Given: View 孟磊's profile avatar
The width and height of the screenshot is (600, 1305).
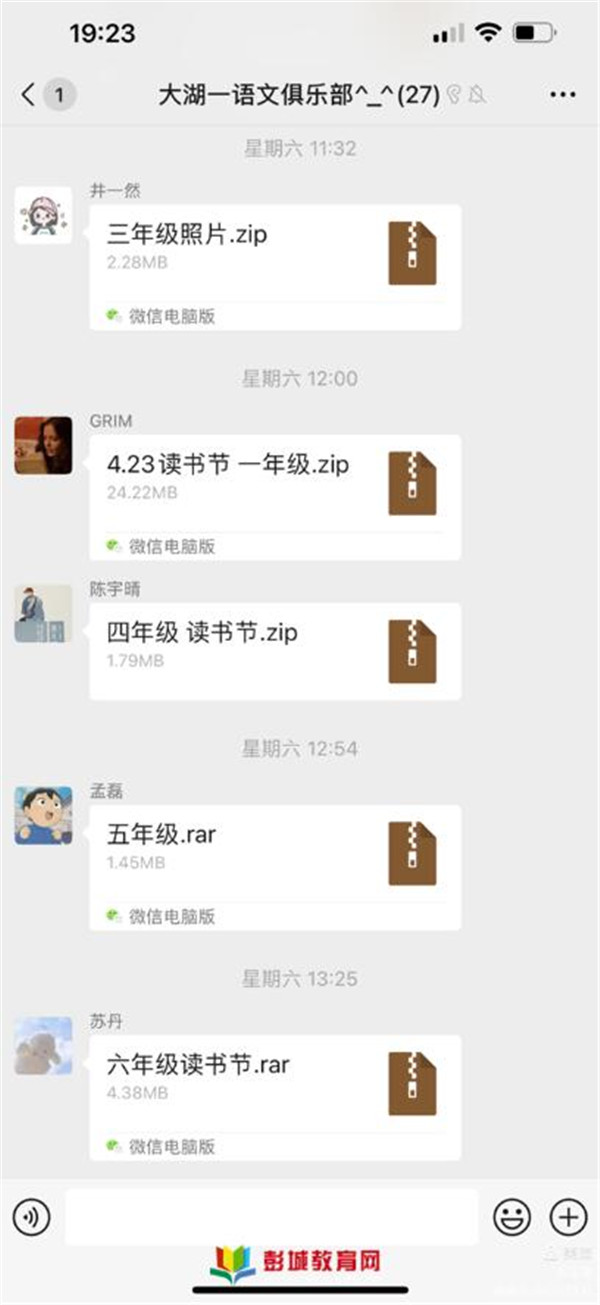Looking at the screenshot, I should [x=43, y=815].
